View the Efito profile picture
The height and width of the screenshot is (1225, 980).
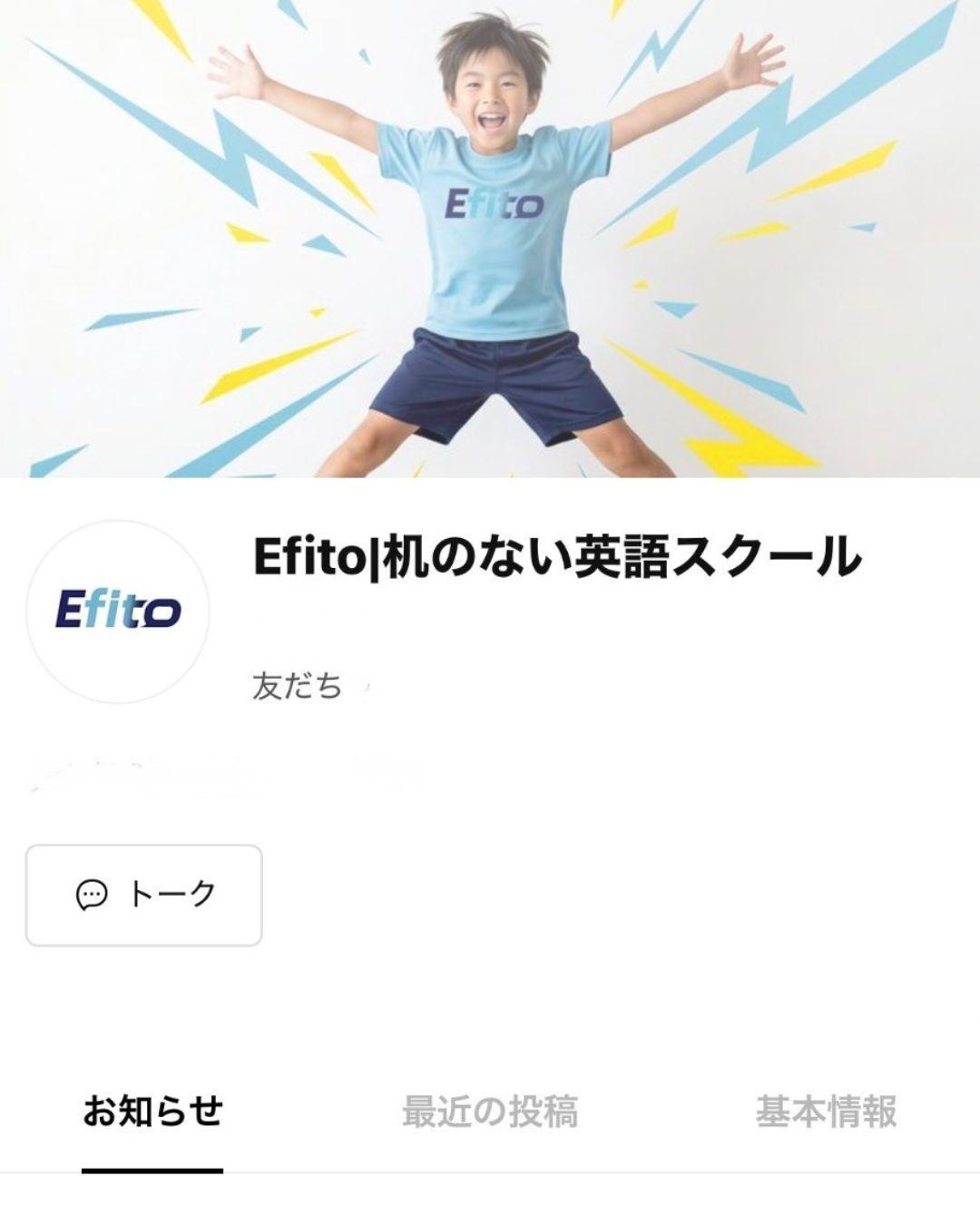(118, 611)
